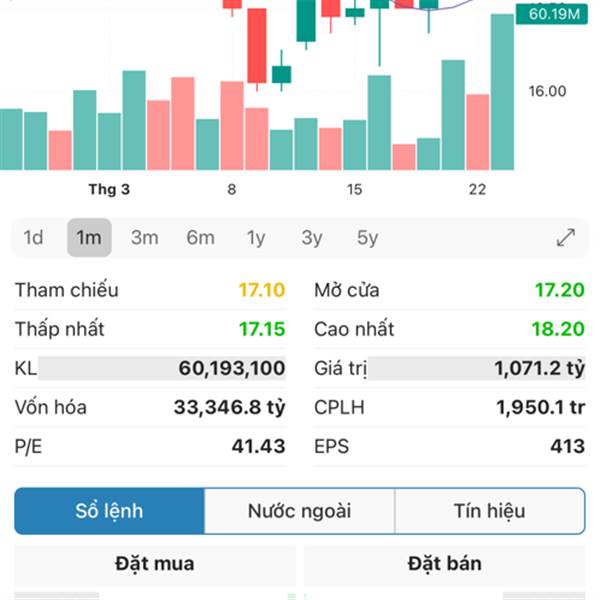This screenshot has height=600, width=600.
Task: Expand the chart to fullscreen
Action: point(566,238)
